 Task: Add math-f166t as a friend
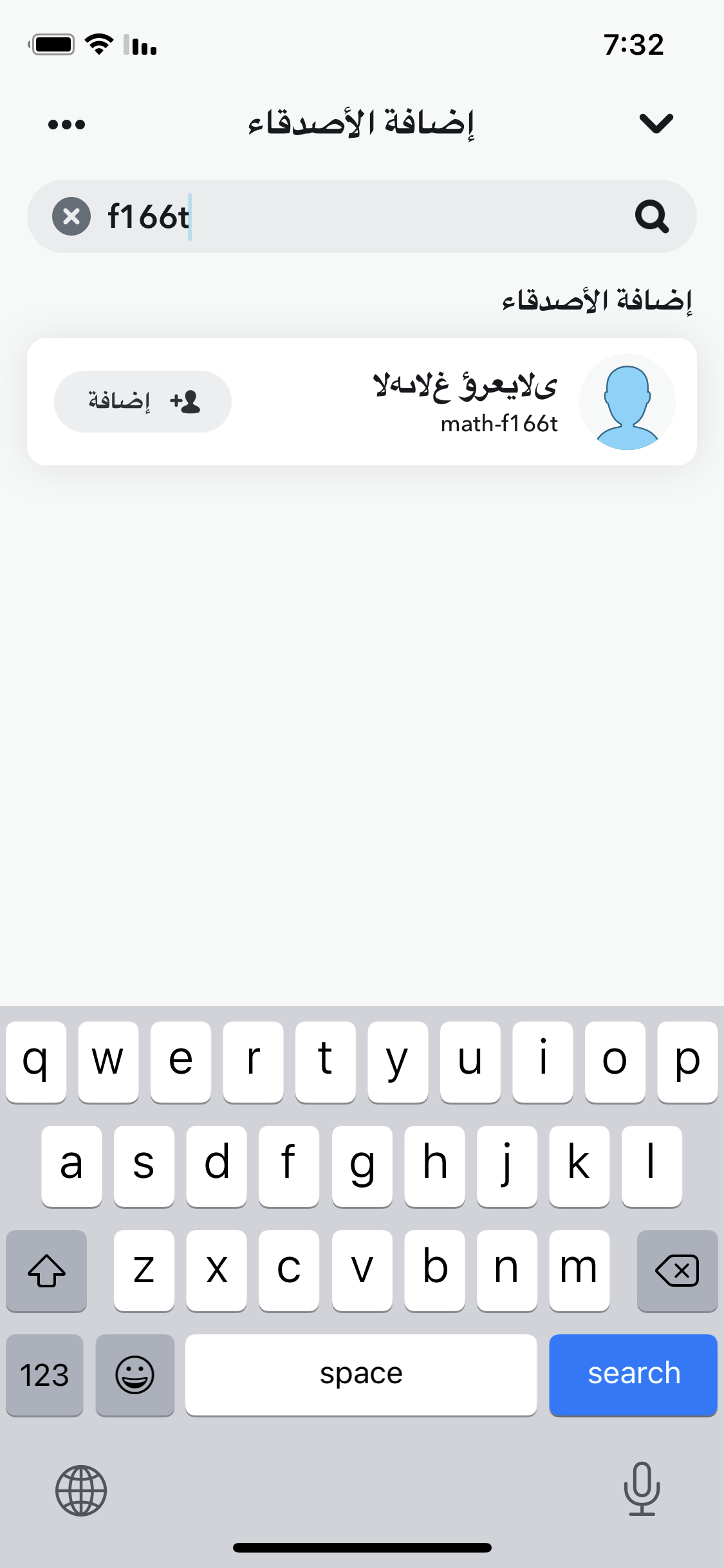point(143,402)
